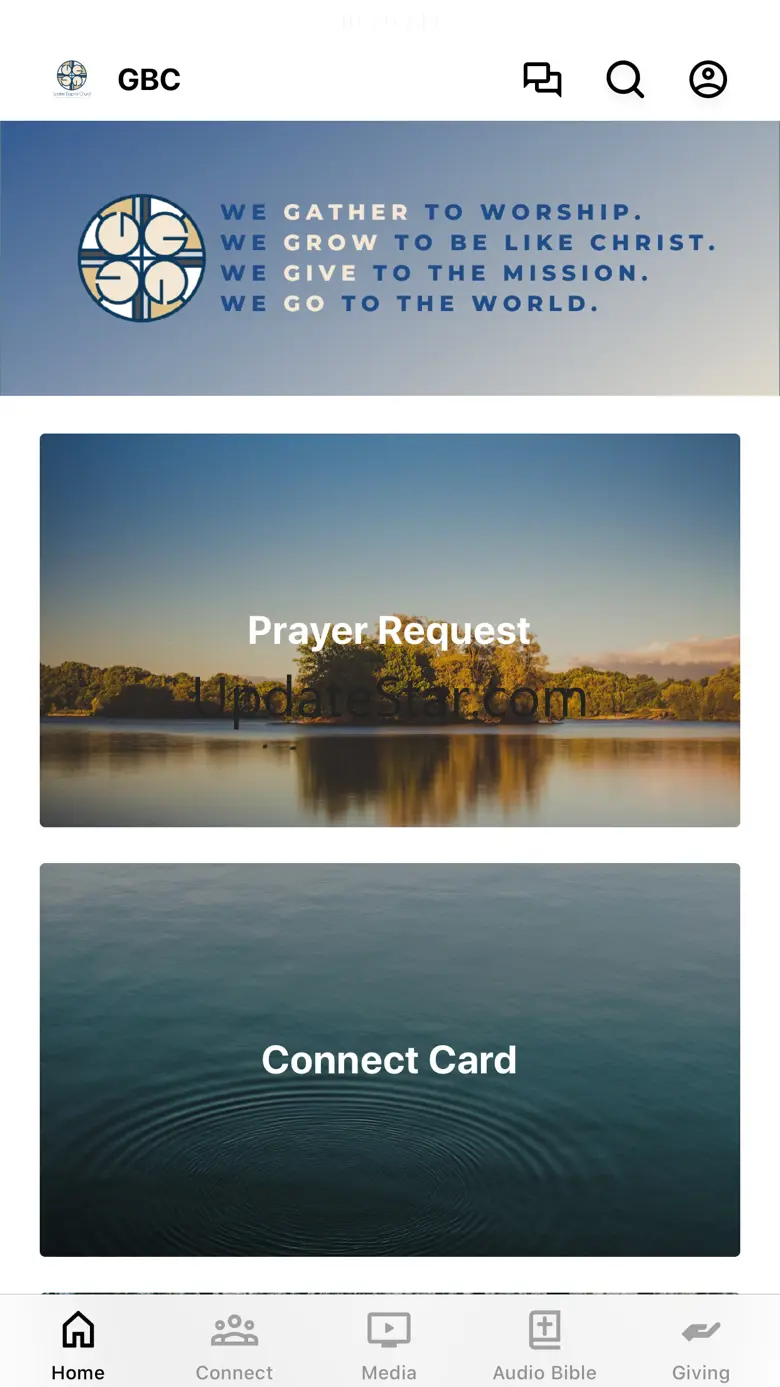Open the messages chat icon
This screenshot has width=780, height=1387.
click(542, 79)
